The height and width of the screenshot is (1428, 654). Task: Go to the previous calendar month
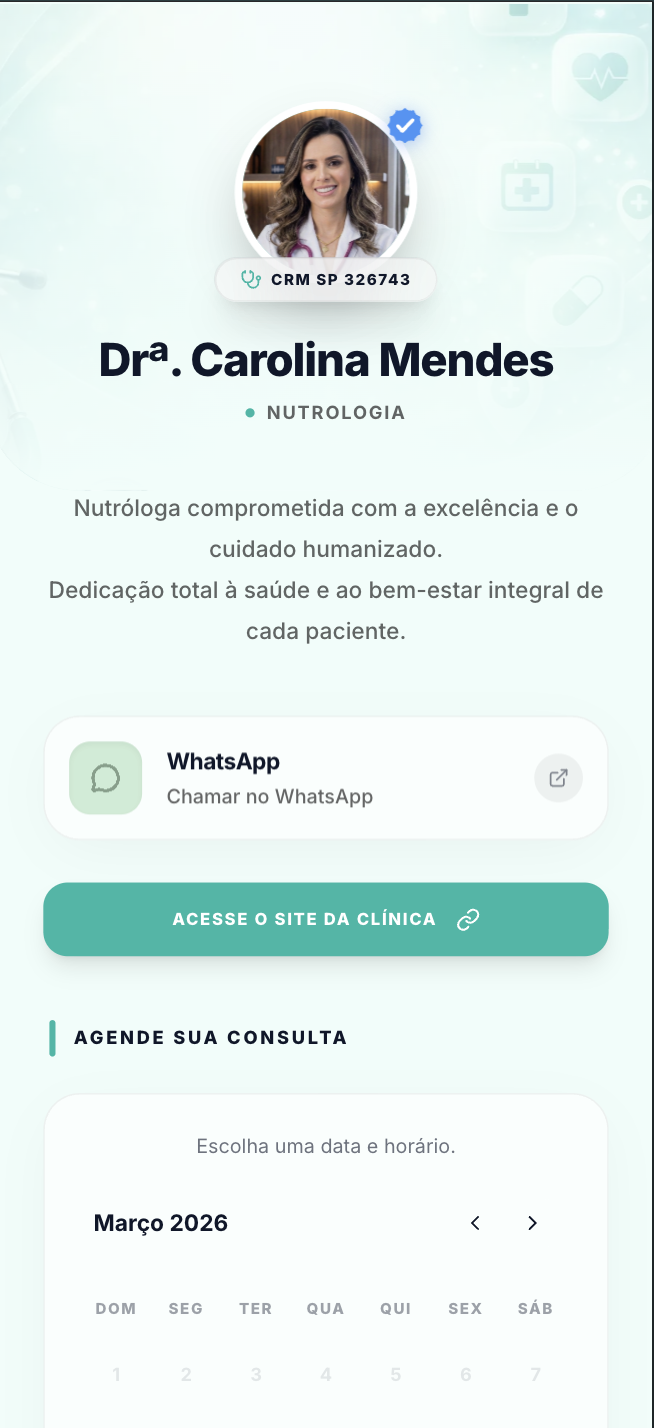[476, 1223]
